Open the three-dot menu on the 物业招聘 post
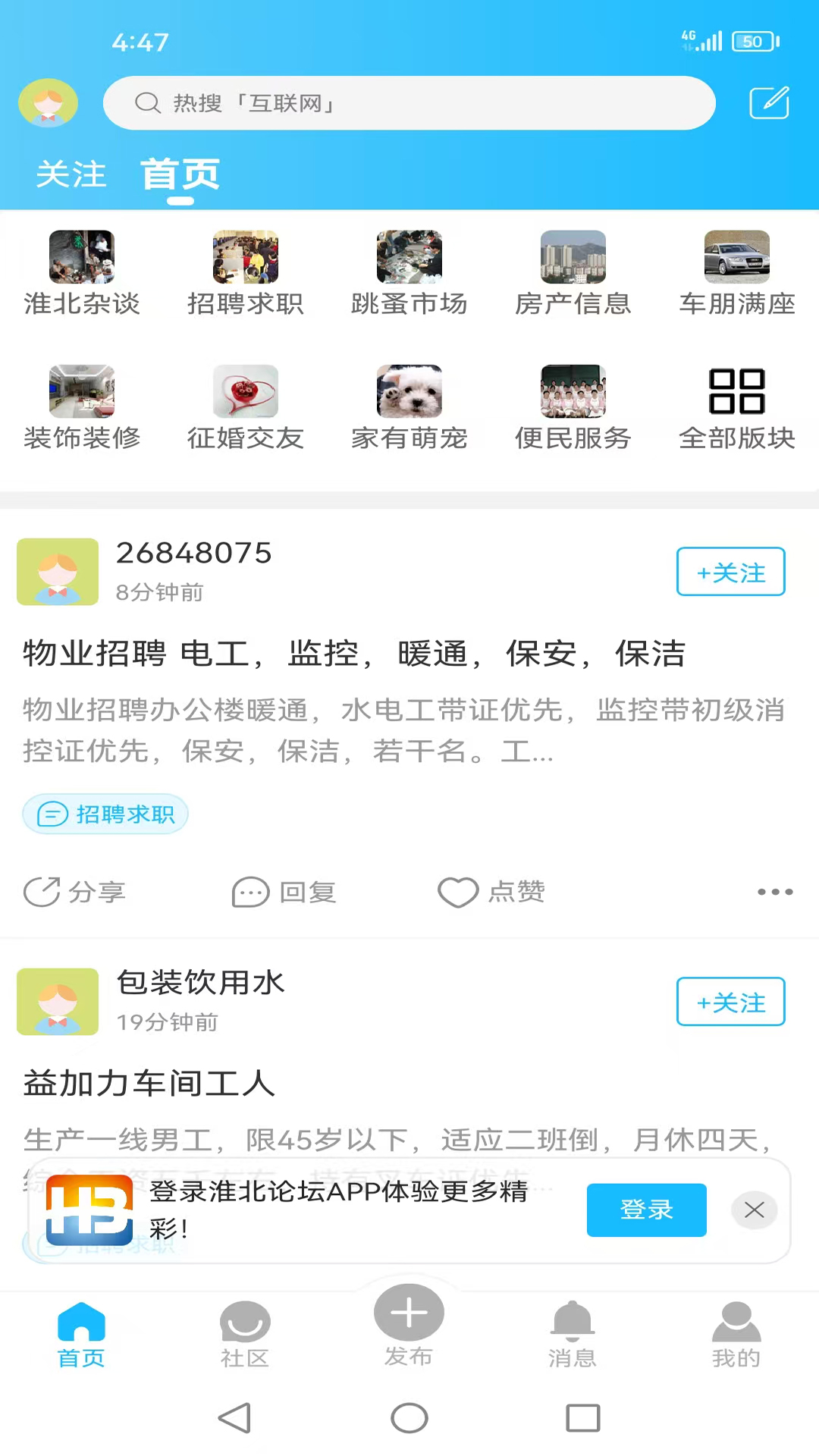819x1456 pixels. 775,892
